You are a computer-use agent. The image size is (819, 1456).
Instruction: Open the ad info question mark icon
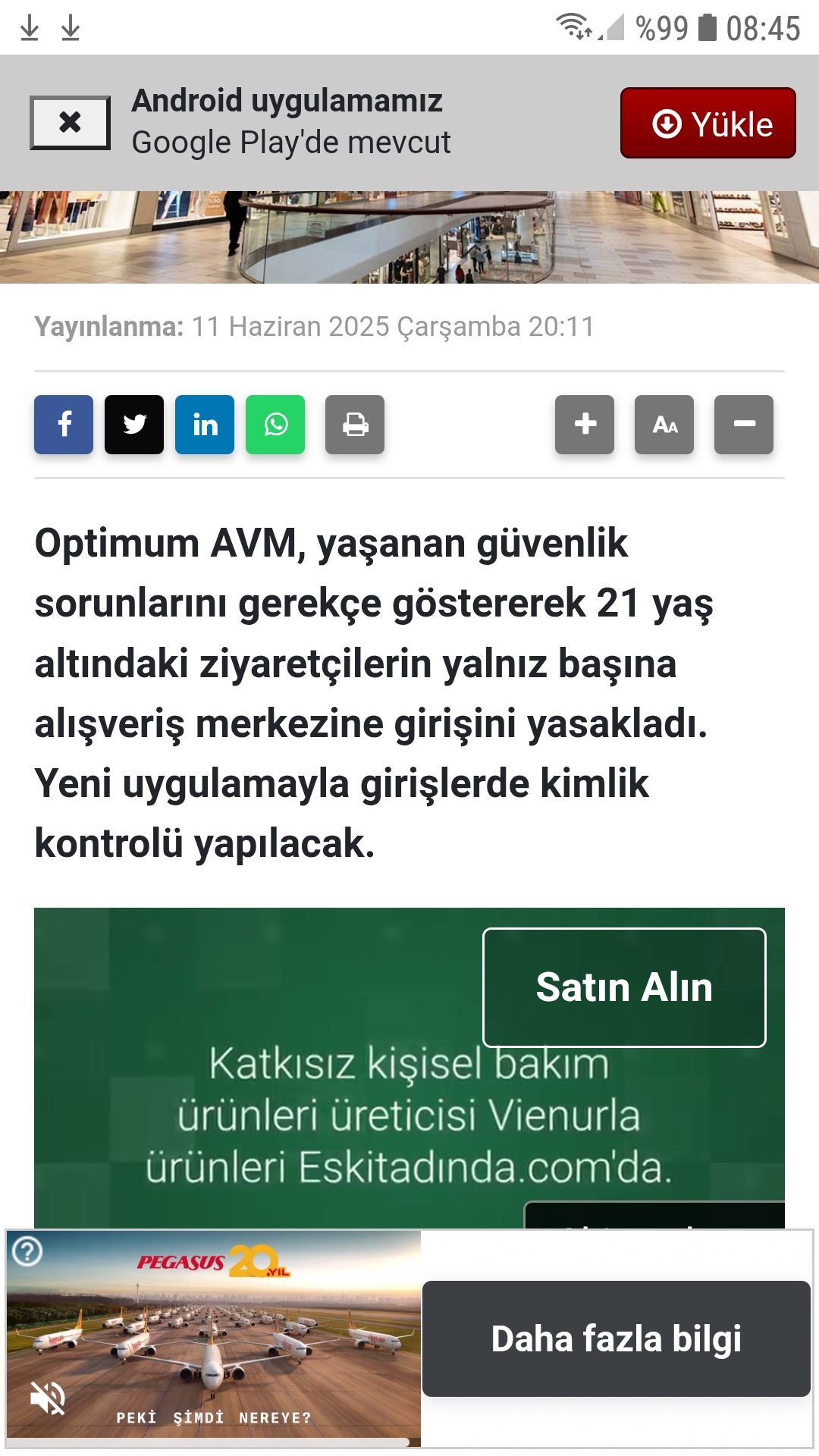click(x=27, y=1251)
